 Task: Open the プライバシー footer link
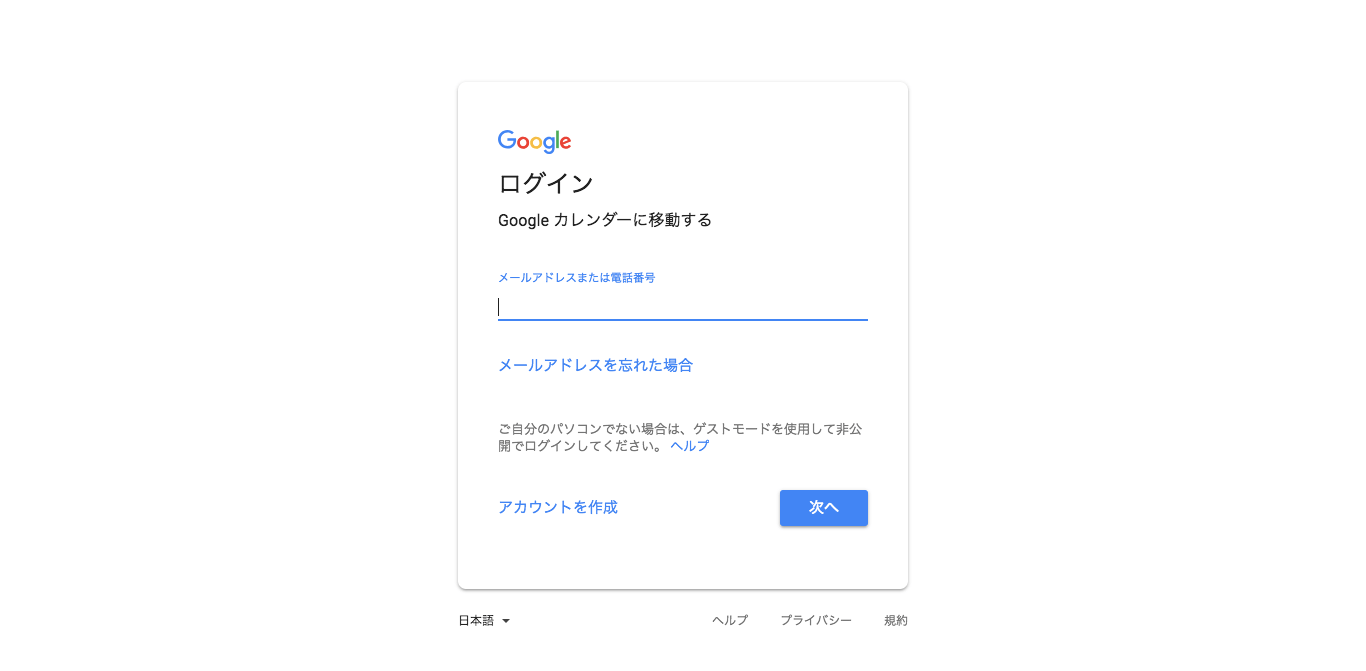point(815,621)
